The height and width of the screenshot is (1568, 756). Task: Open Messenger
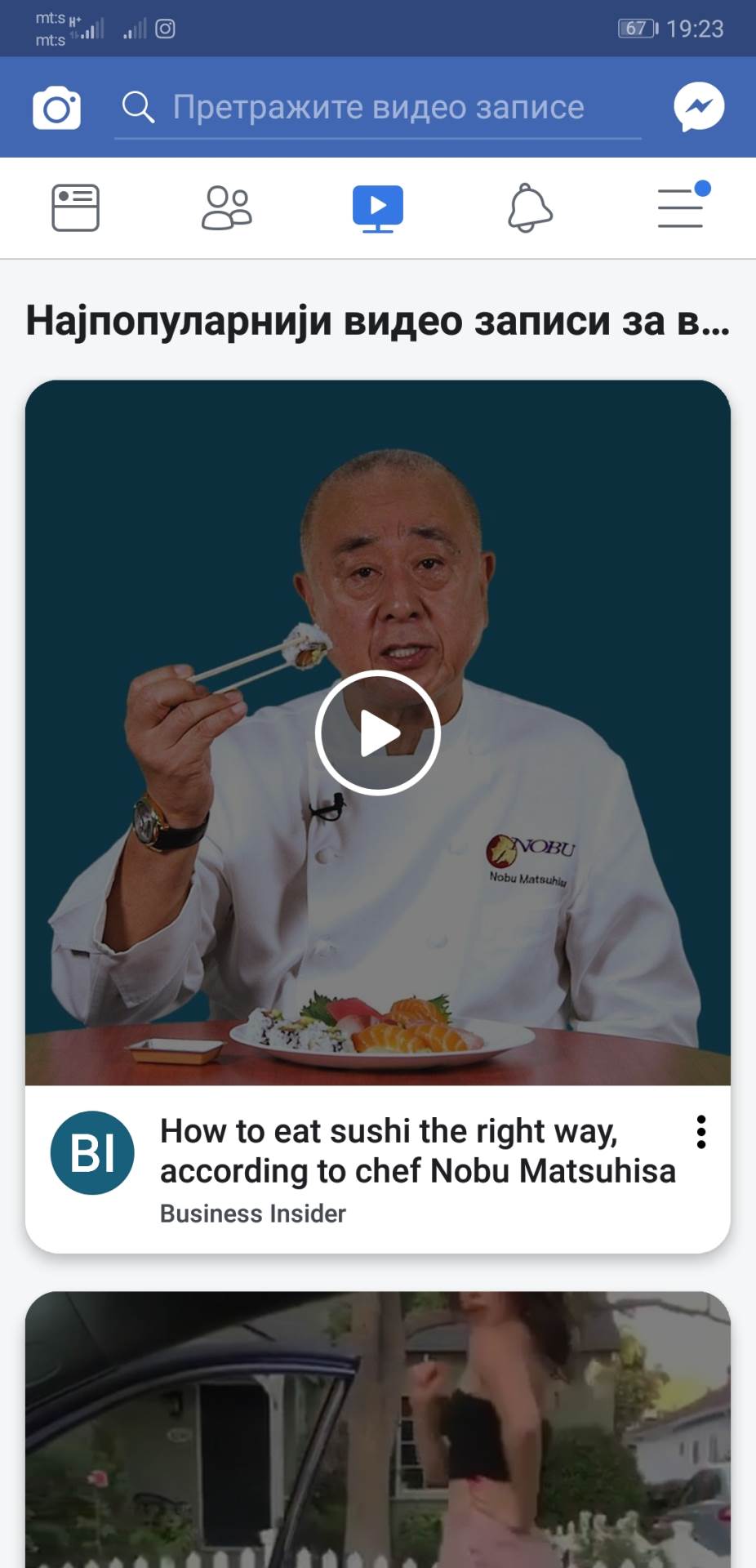point(699,107)
